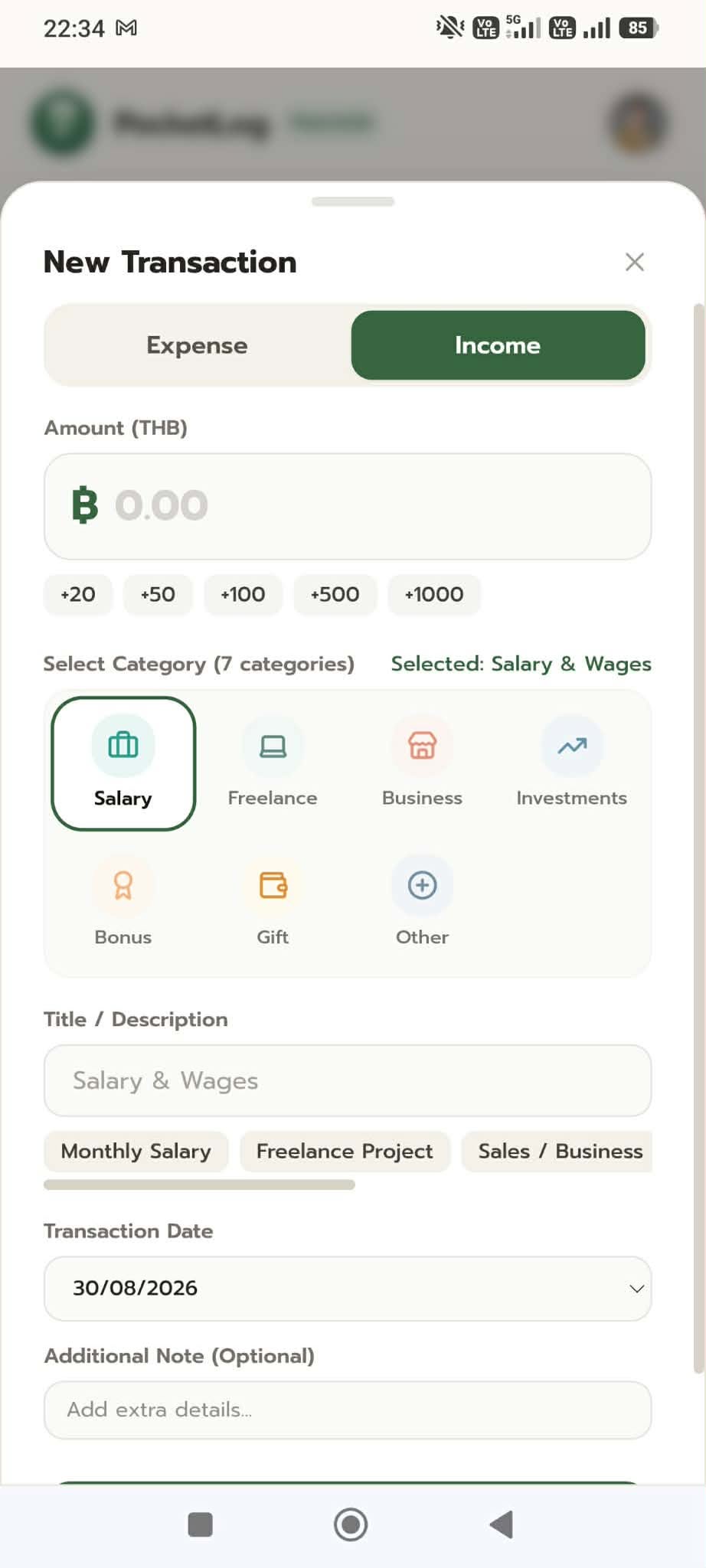706x1568 pixels.
Task: Select the Income tab
Action: pos(498,345)
